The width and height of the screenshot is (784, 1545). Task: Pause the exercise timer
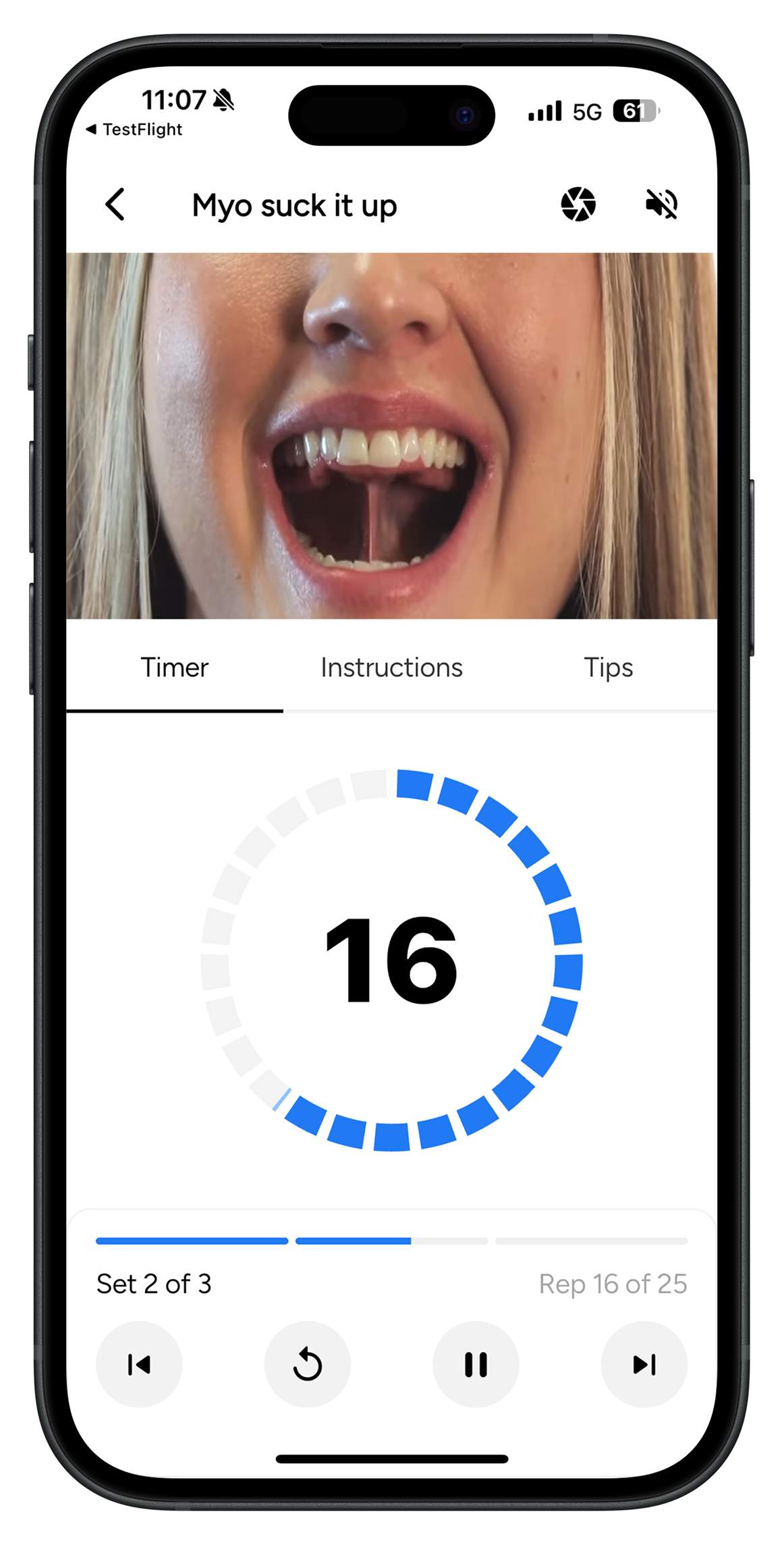[x=476, y=1364]
